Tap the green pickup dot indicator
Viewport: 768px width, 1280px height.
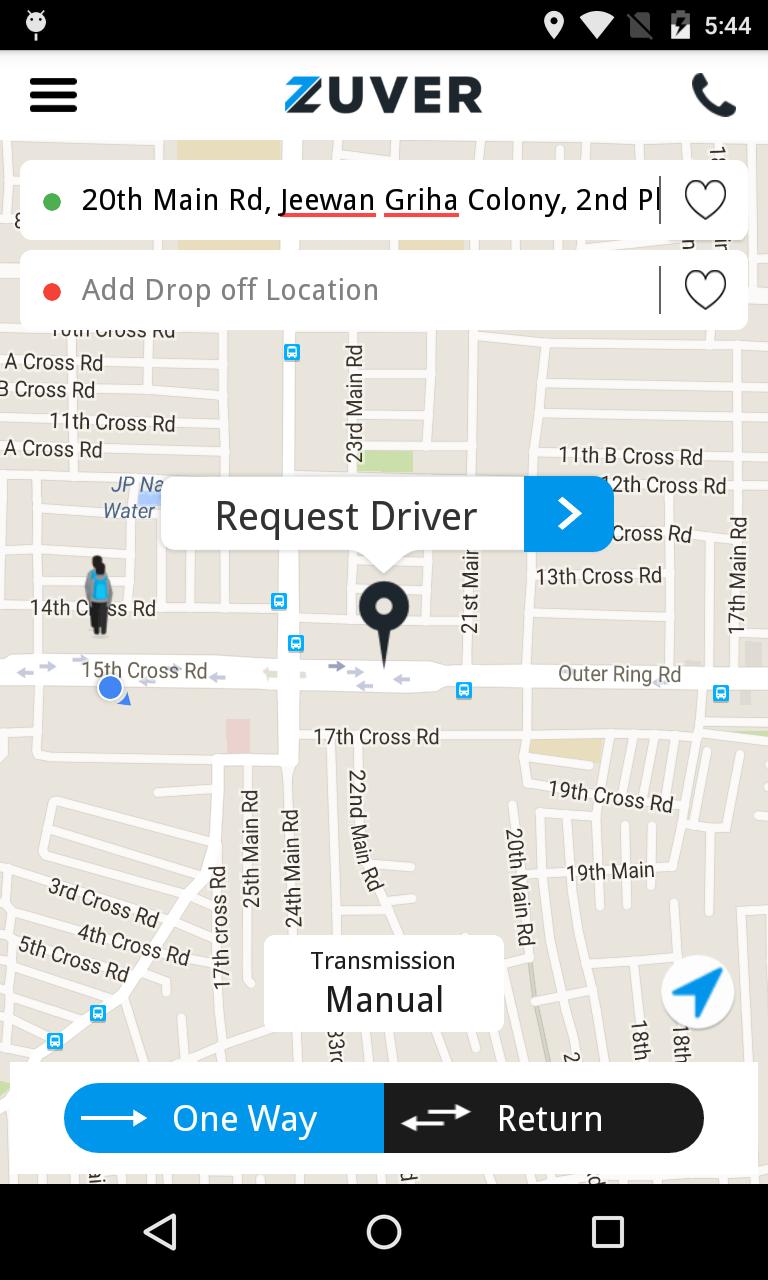point(52,199)
